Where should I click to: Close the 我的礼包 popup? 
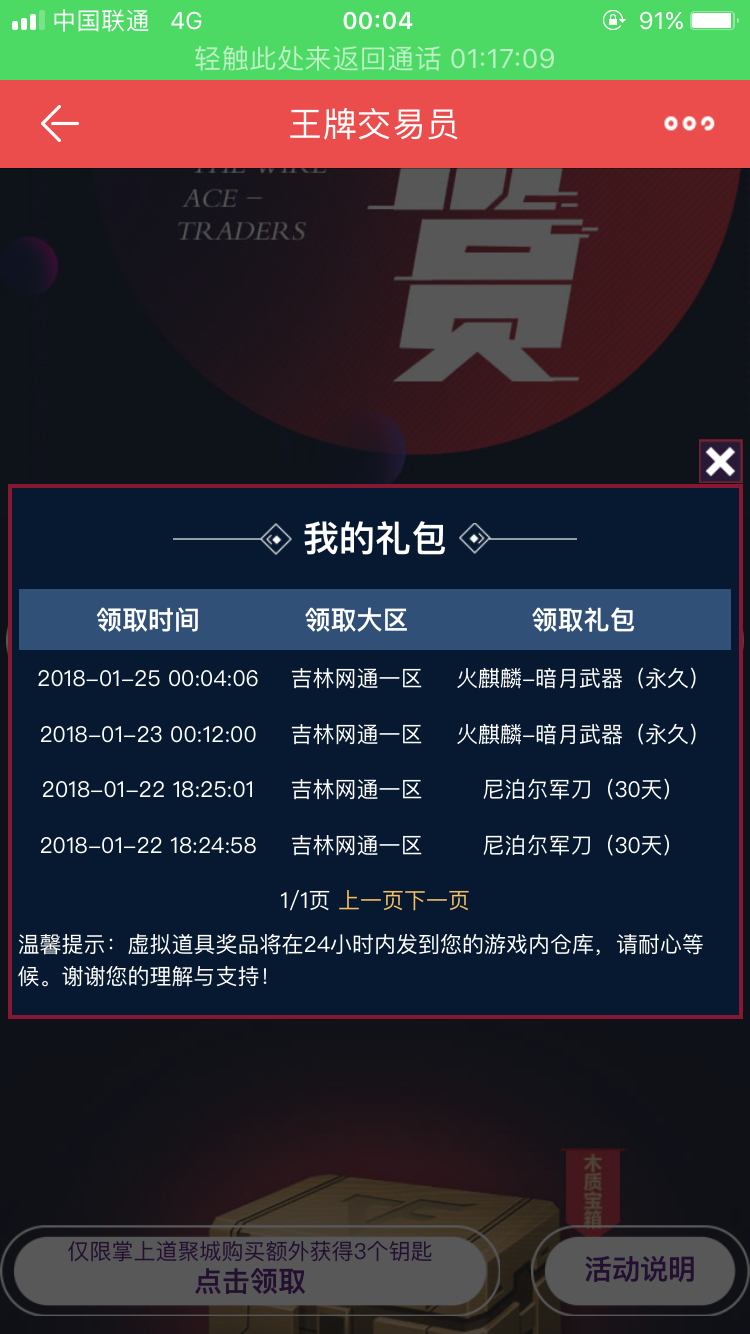720,461
